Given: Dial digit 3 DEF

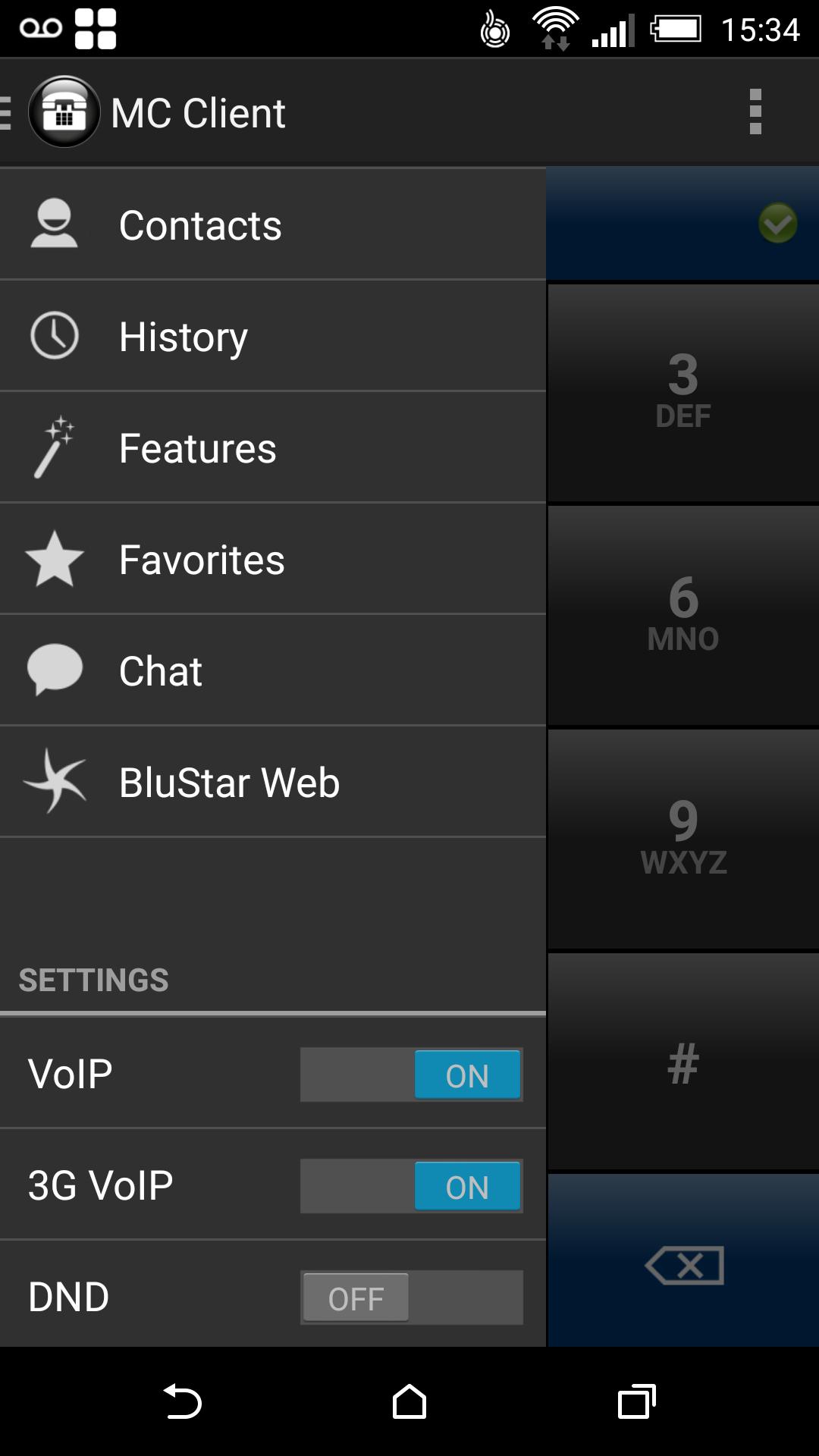Looking at the screenshot, I should [682, 391].
